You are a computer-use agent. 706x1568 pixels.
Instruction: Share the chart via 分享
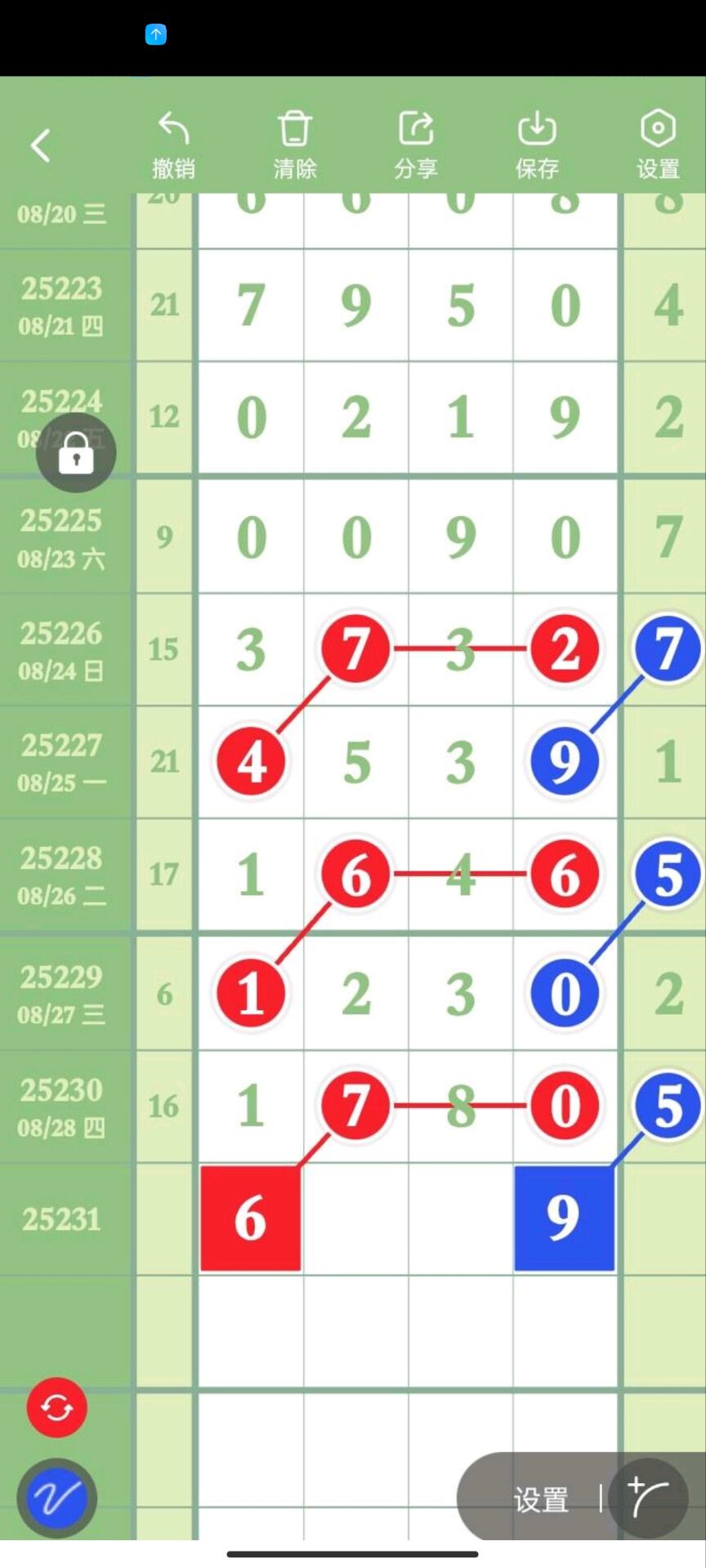tap(415, 145)
